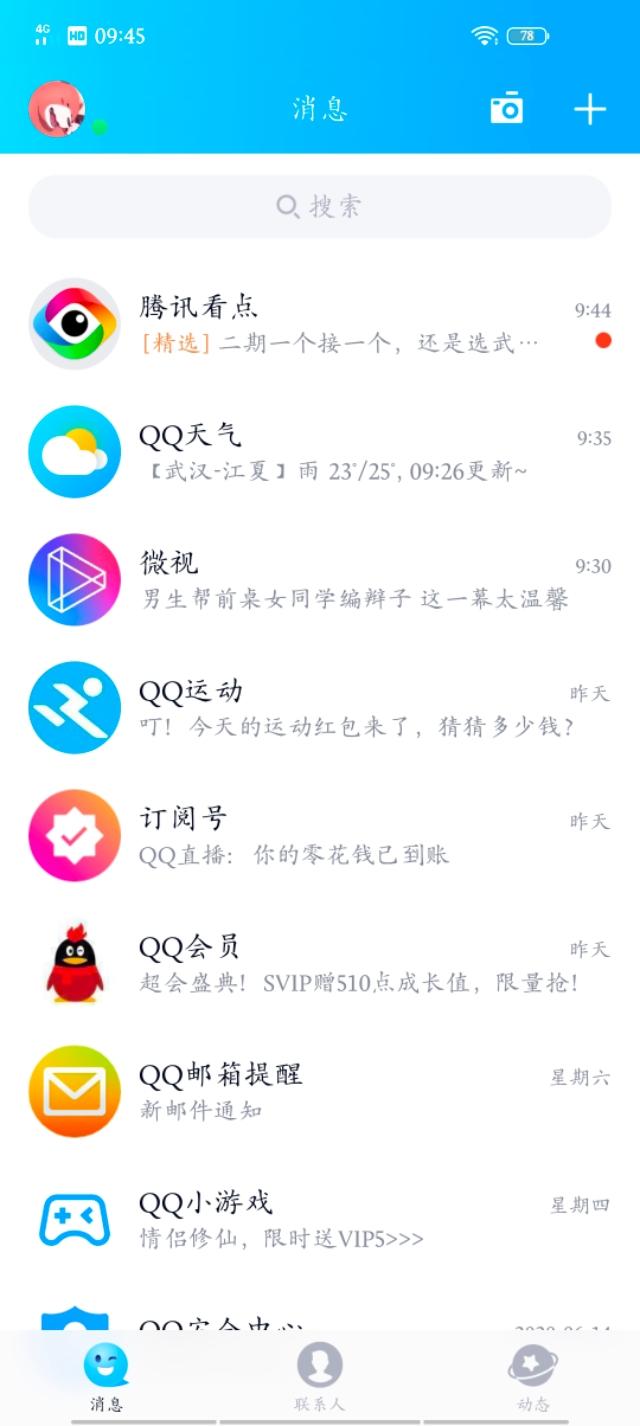Open the QQ小游戏 message
The image size is (640, 1426).
[x=320, y=1220]
